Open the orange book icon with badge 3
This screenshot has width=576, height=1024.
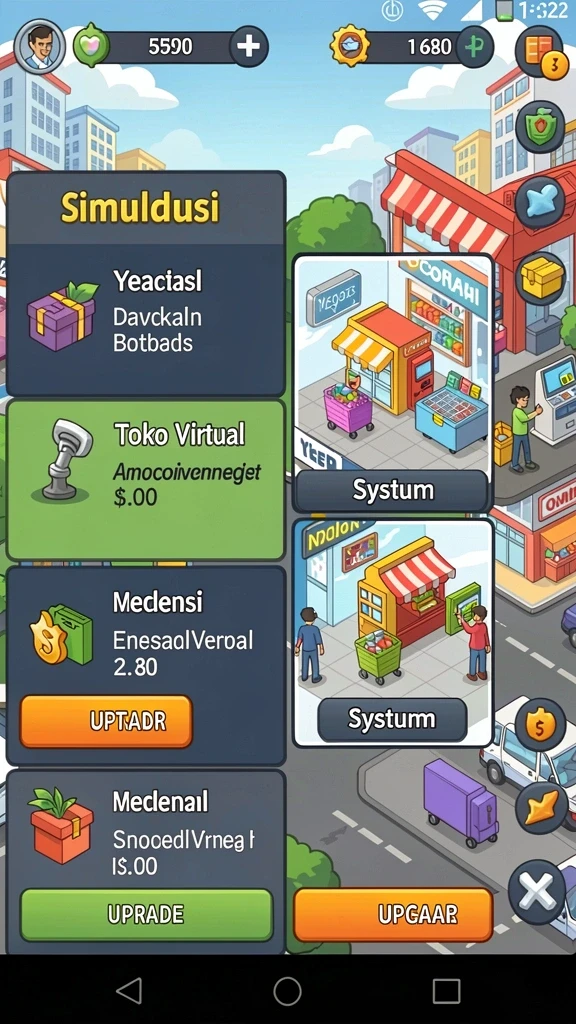(x=539, y=52)
